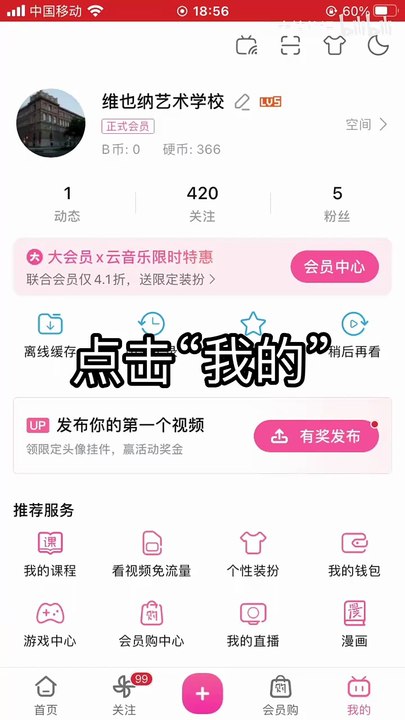Viewport: 405px width, 720px height.
Task: Open 离线缓存 offline downloads
Action: coord(50,335)
